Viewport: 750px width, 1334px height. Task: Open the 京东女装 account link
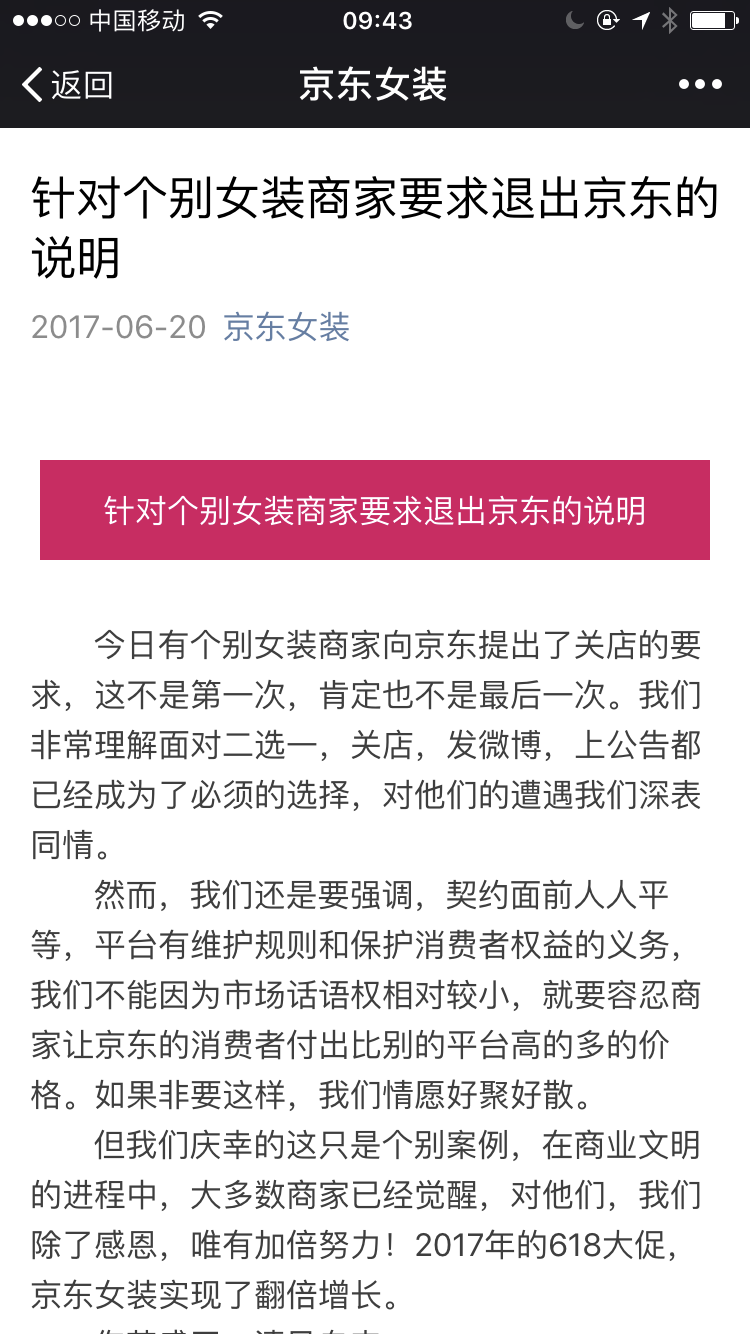point(286,327)
